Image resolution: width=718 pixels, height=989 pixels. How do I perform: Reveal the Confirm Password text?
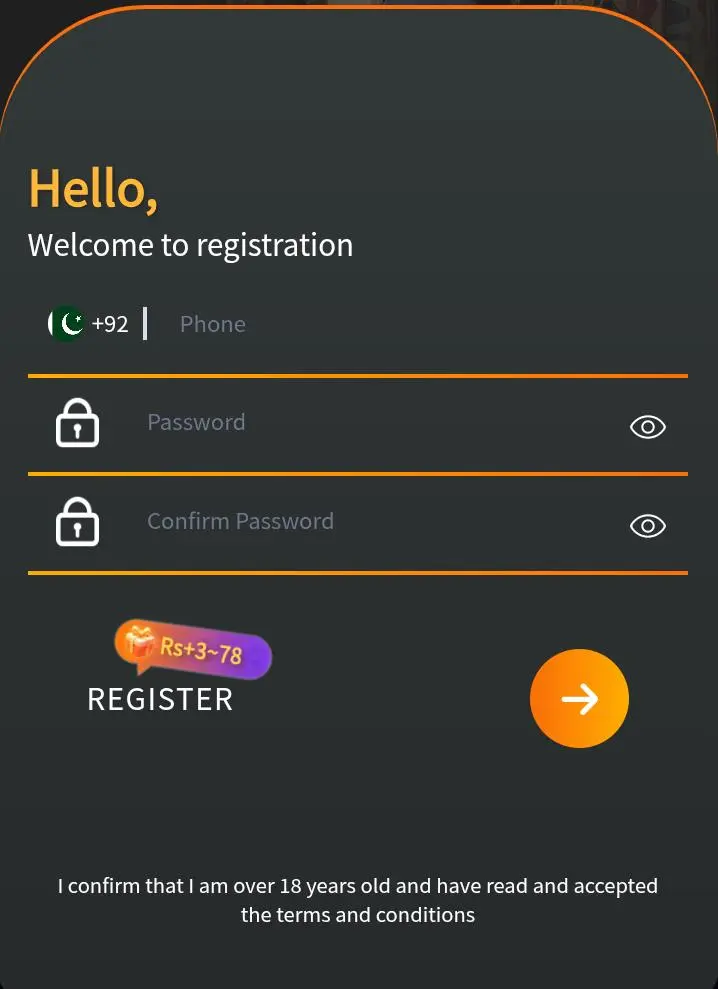tap(647, 526)
